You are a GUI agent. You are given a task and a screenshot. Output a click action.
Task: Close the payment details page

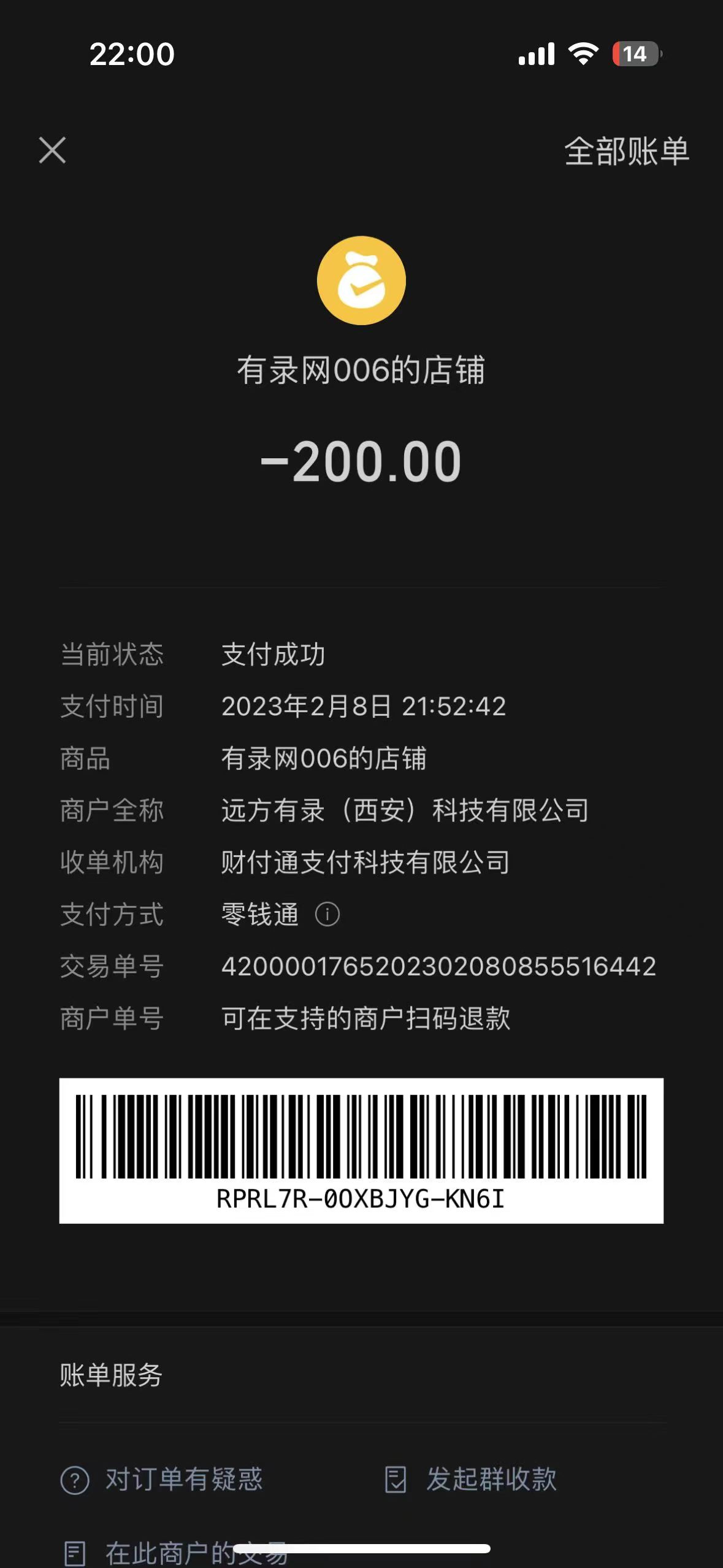(x=52, y=150)
